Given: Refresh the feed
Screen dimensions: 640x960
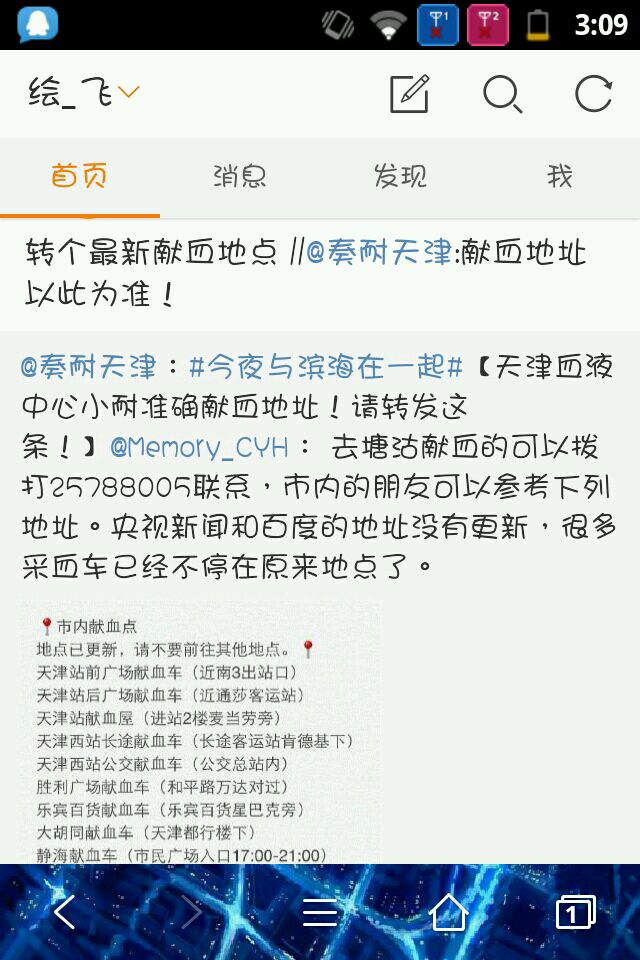Looking at the screenshot, I should pyautogui.click(x=593, y=94).
